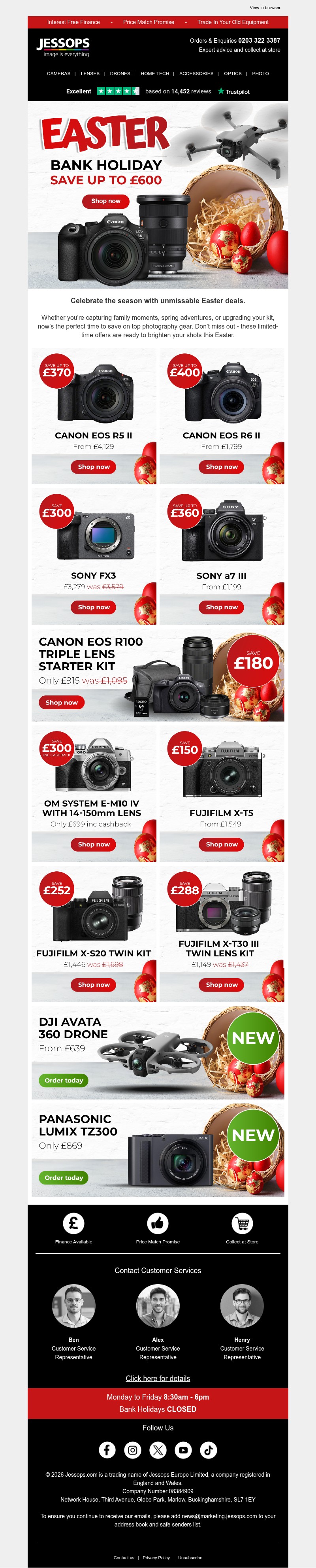Image resolution: width=316 pixels, height=1568 pixels.
Task: Open Click here for details link
Action: tap(157, 1379)
